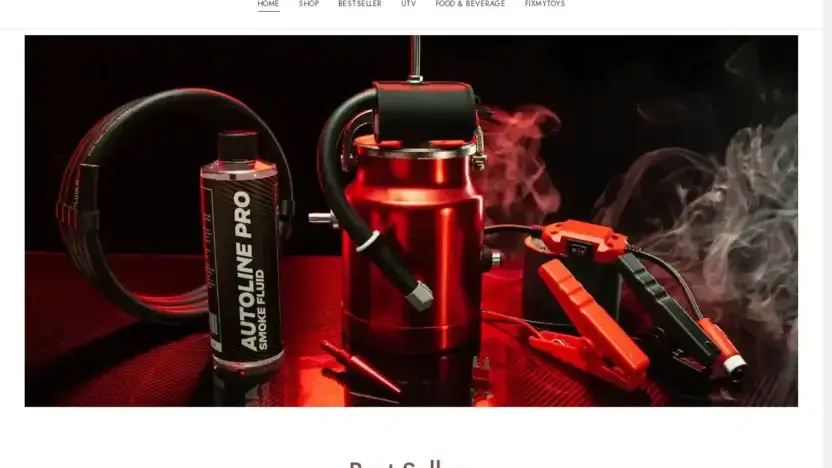Browse Food & Beverage products

[470, 4]
